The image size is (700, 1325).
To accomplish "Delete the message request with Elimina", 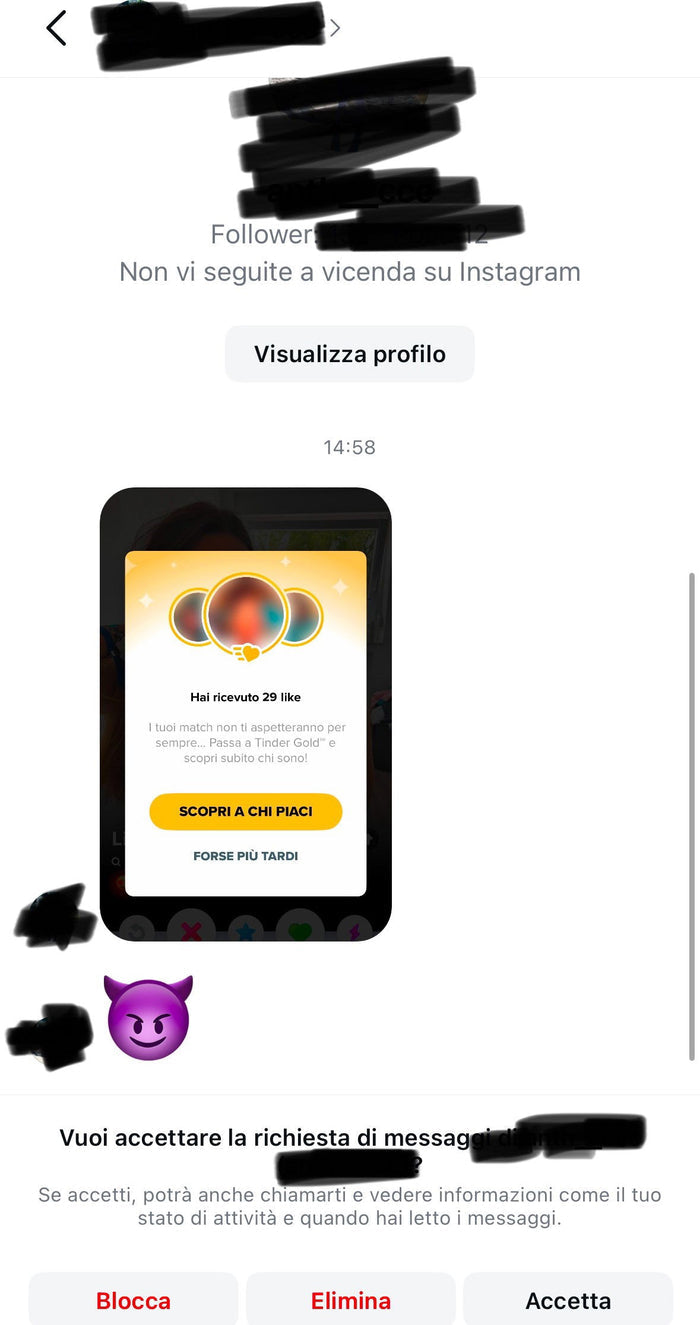I will 351,1300.
